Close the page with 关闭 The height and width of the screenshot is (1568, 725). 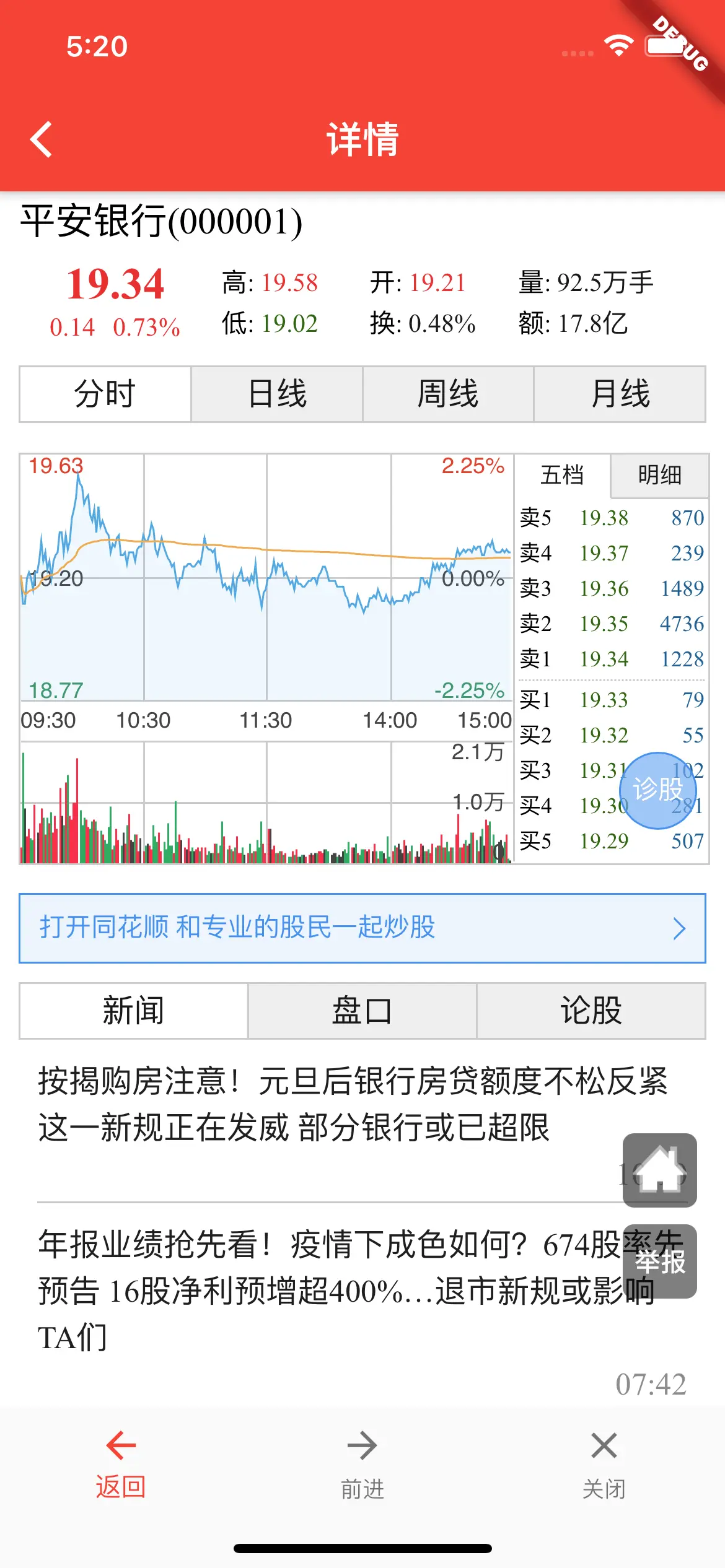coord(604,1465)
